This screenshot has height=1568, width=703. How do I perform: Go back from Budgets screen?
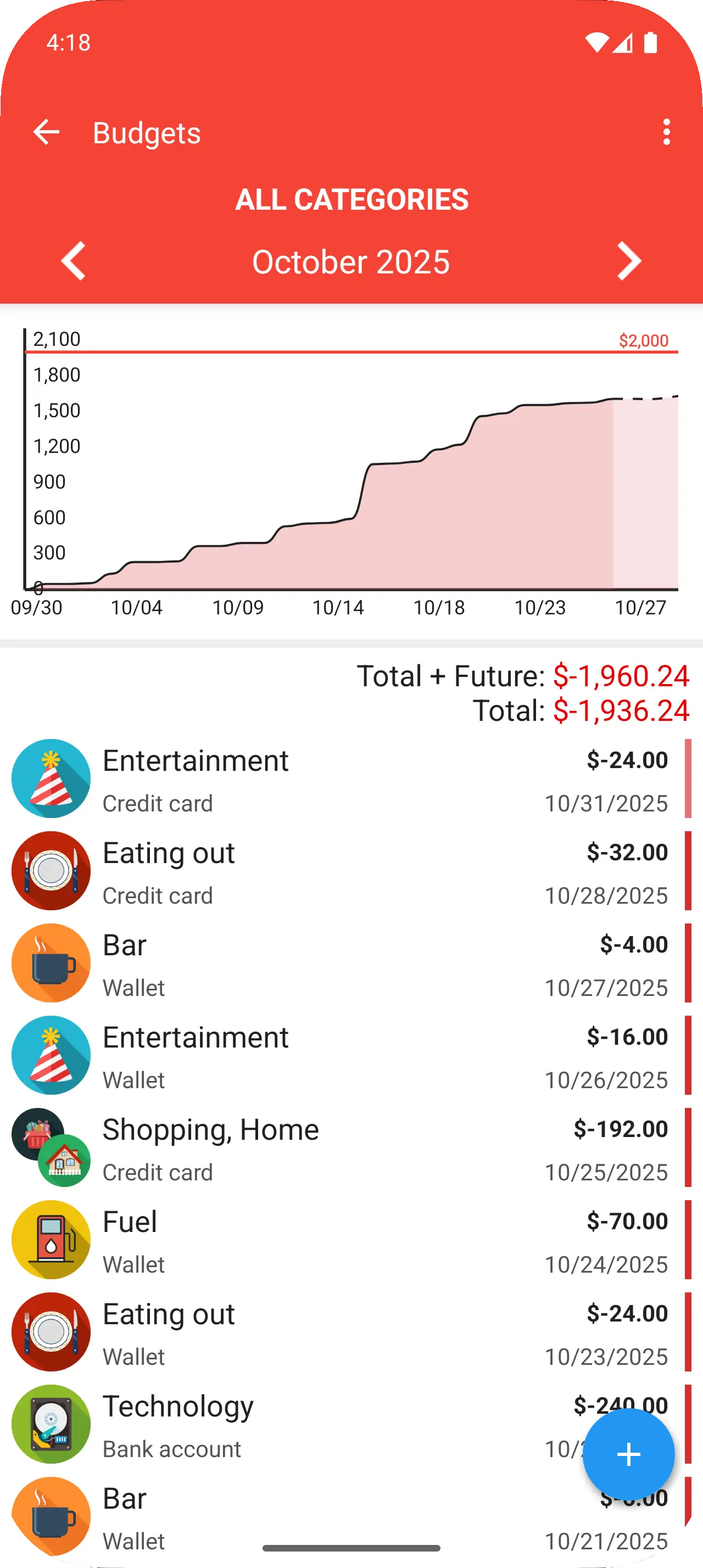46,132
